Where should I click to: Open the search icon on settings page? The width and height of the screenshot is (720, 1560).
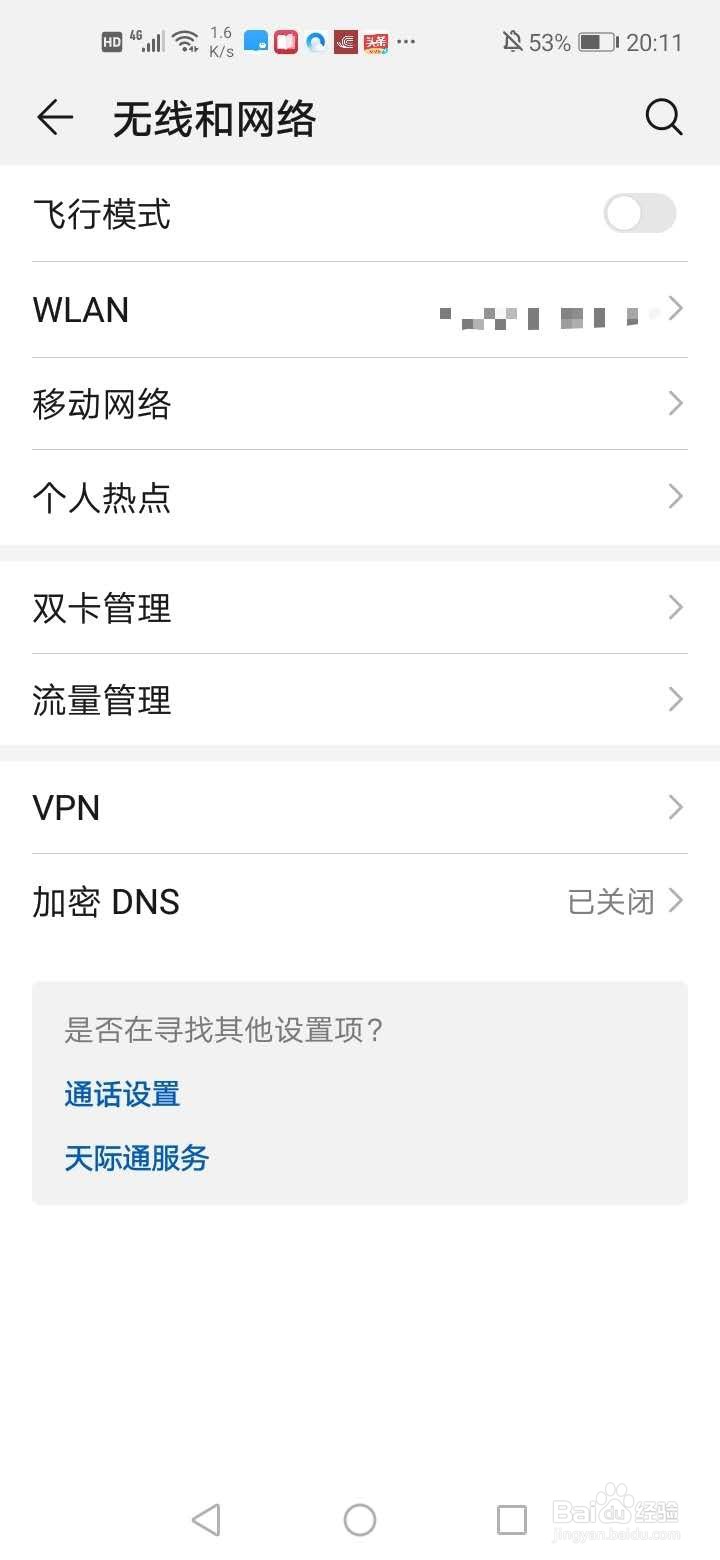point(663,117)
